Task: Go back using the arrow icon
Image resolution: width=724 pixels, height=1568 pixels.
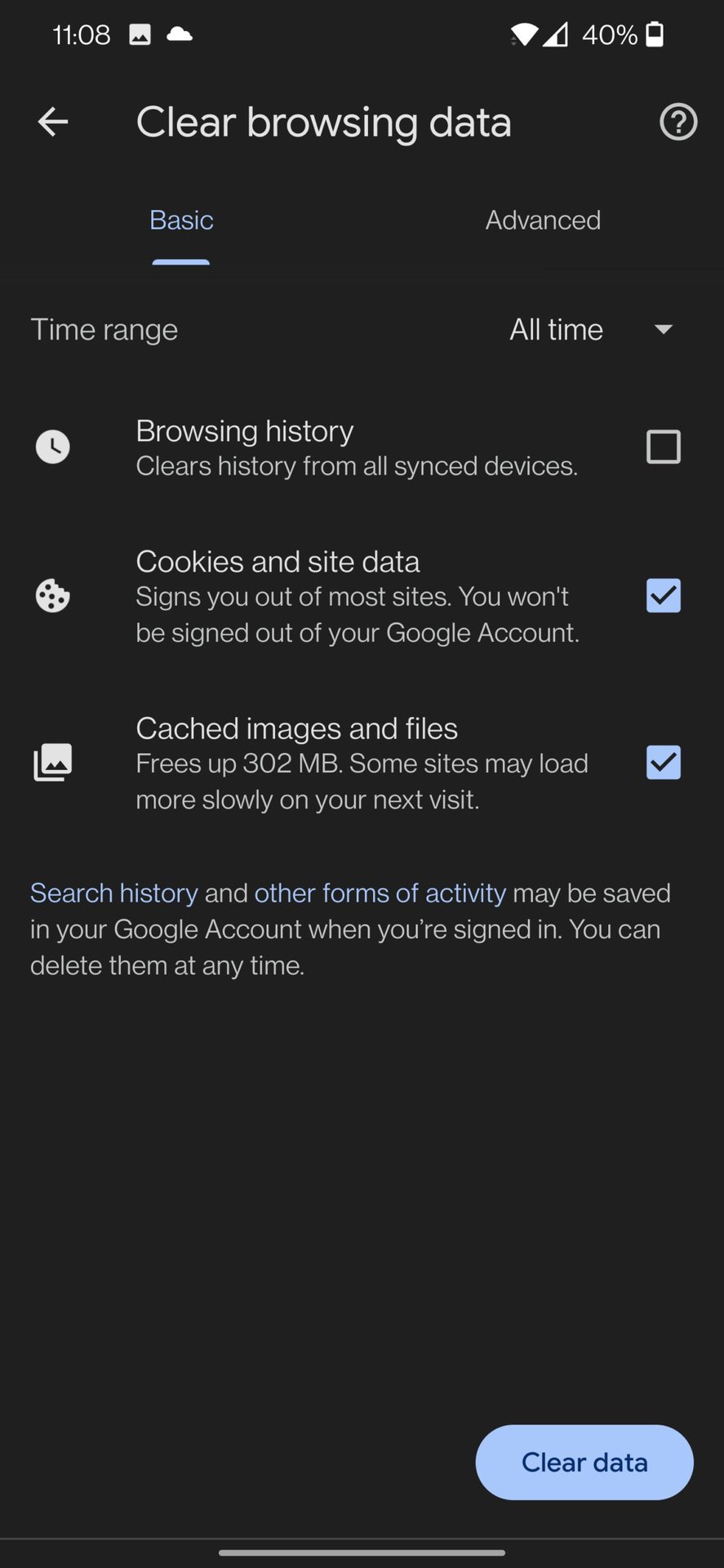Action: [53, 122]
